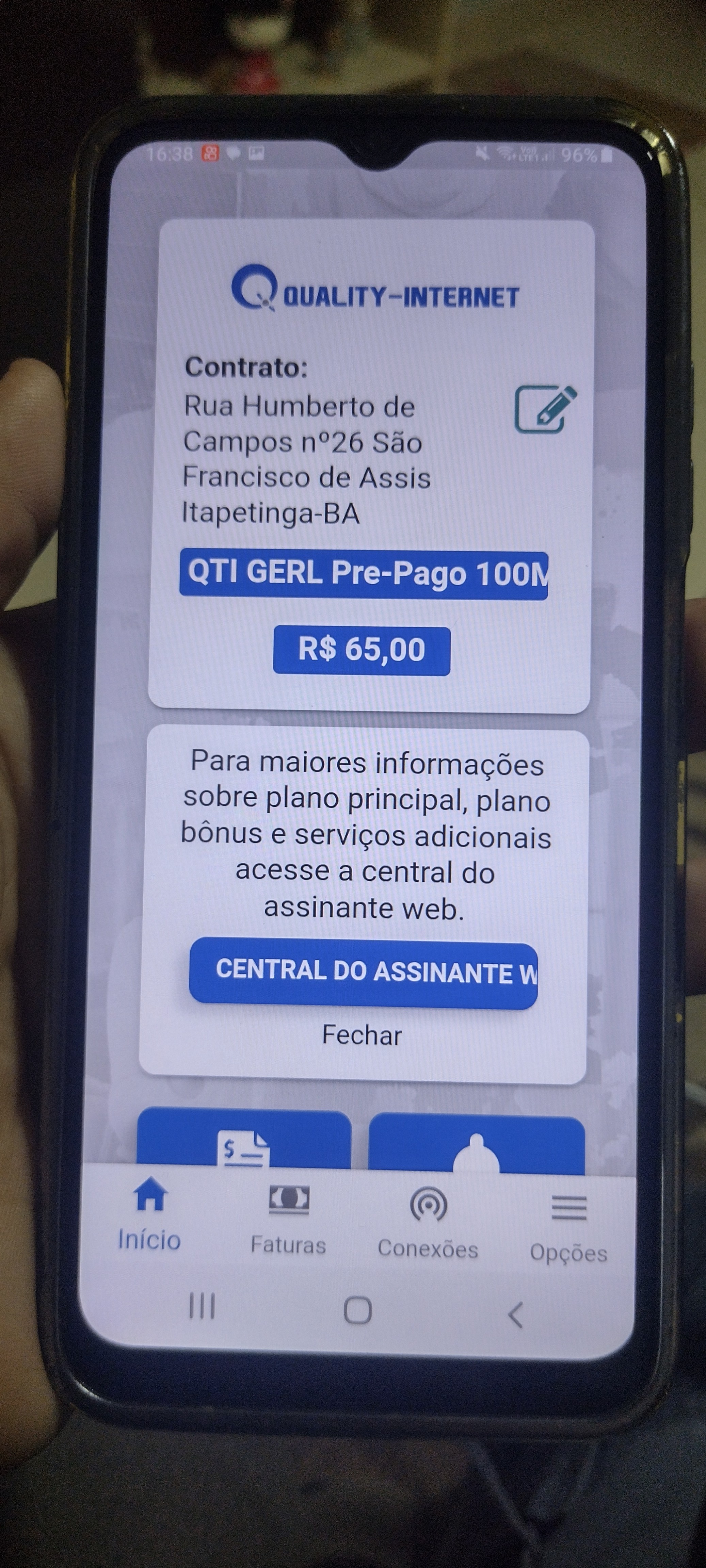Tap the R$ 65,00 price button
This screenshot has height=1568, width=706.
pyautogui.click(x=361, y=650)
